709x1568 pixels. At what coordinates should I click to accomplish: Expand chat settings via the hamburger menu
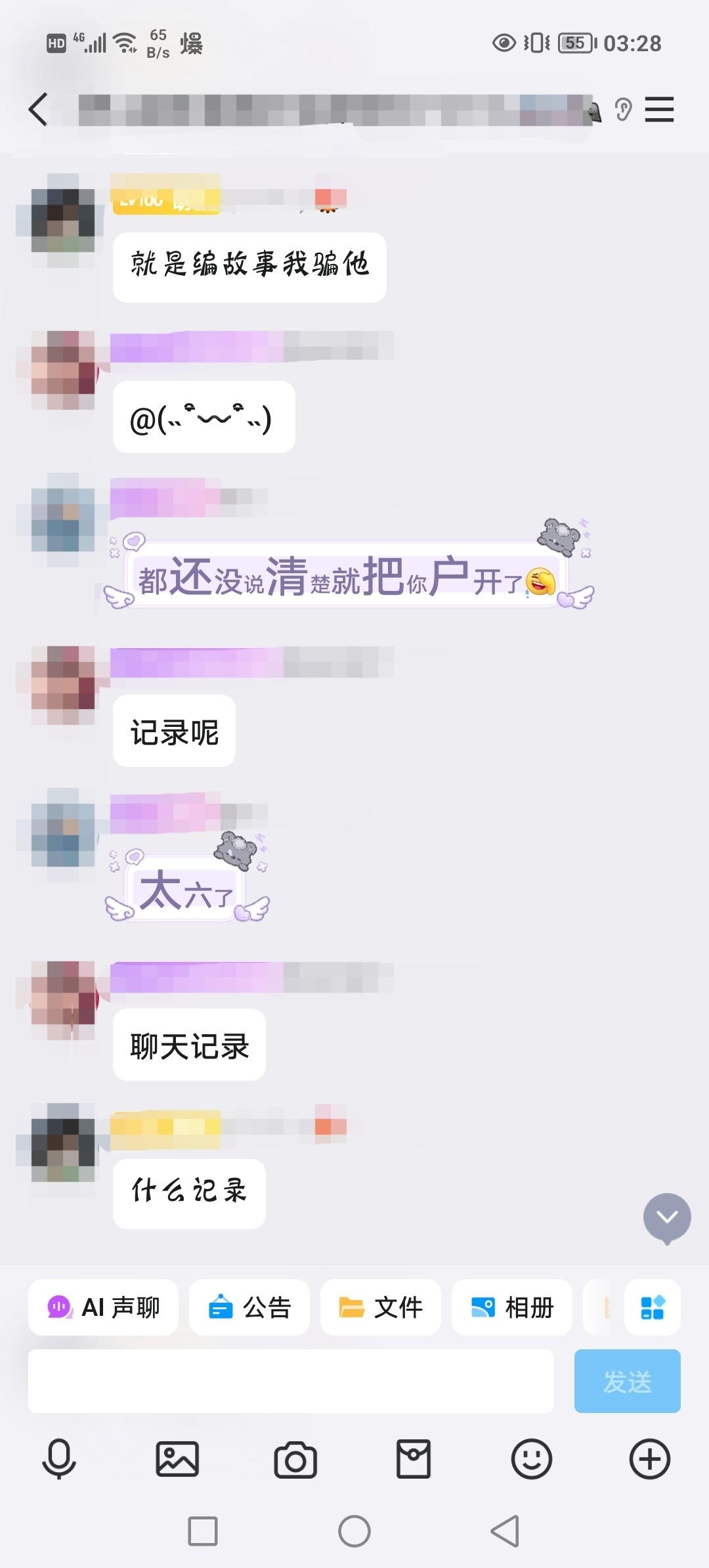coord(660,110)
